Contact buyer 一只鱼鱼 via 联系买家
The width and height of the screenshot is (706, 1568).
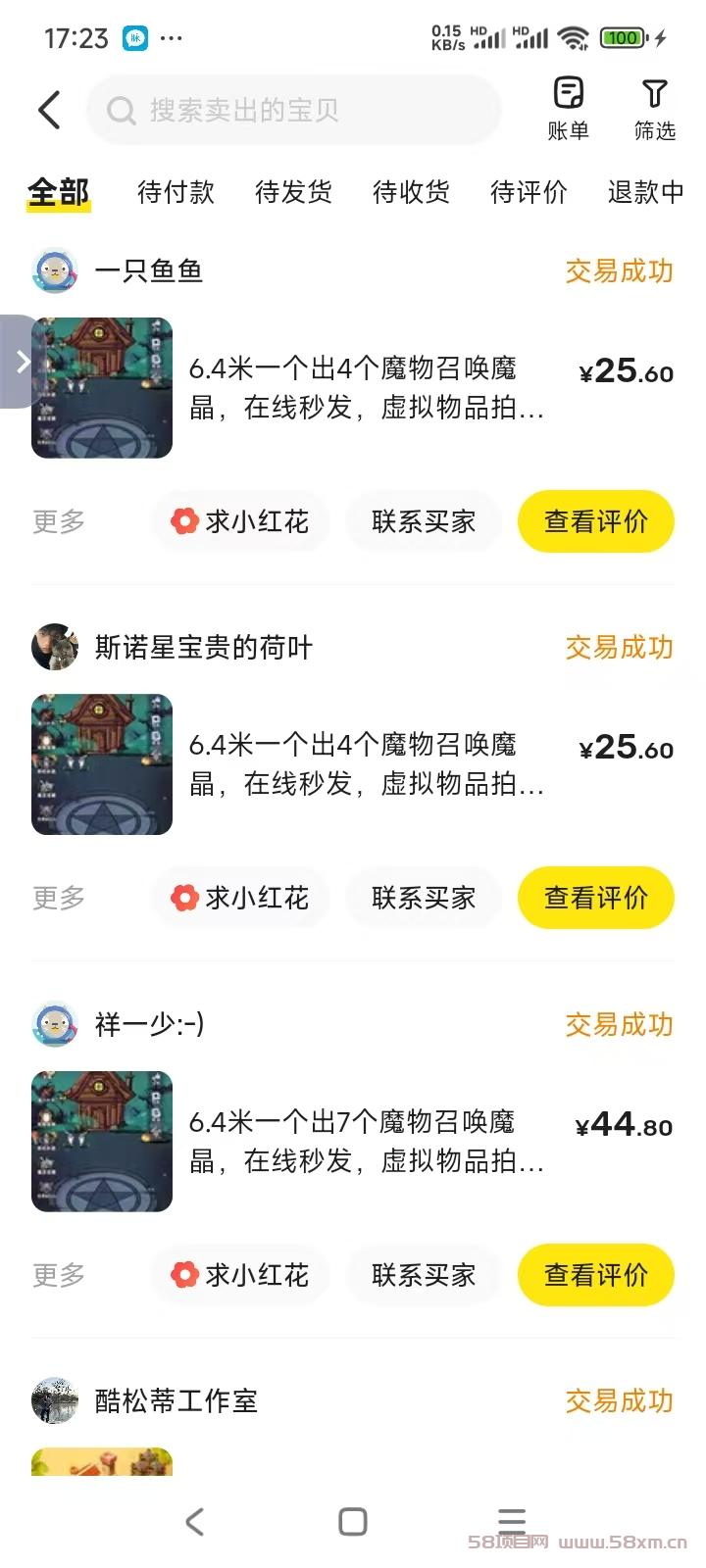tap(424, 521)
